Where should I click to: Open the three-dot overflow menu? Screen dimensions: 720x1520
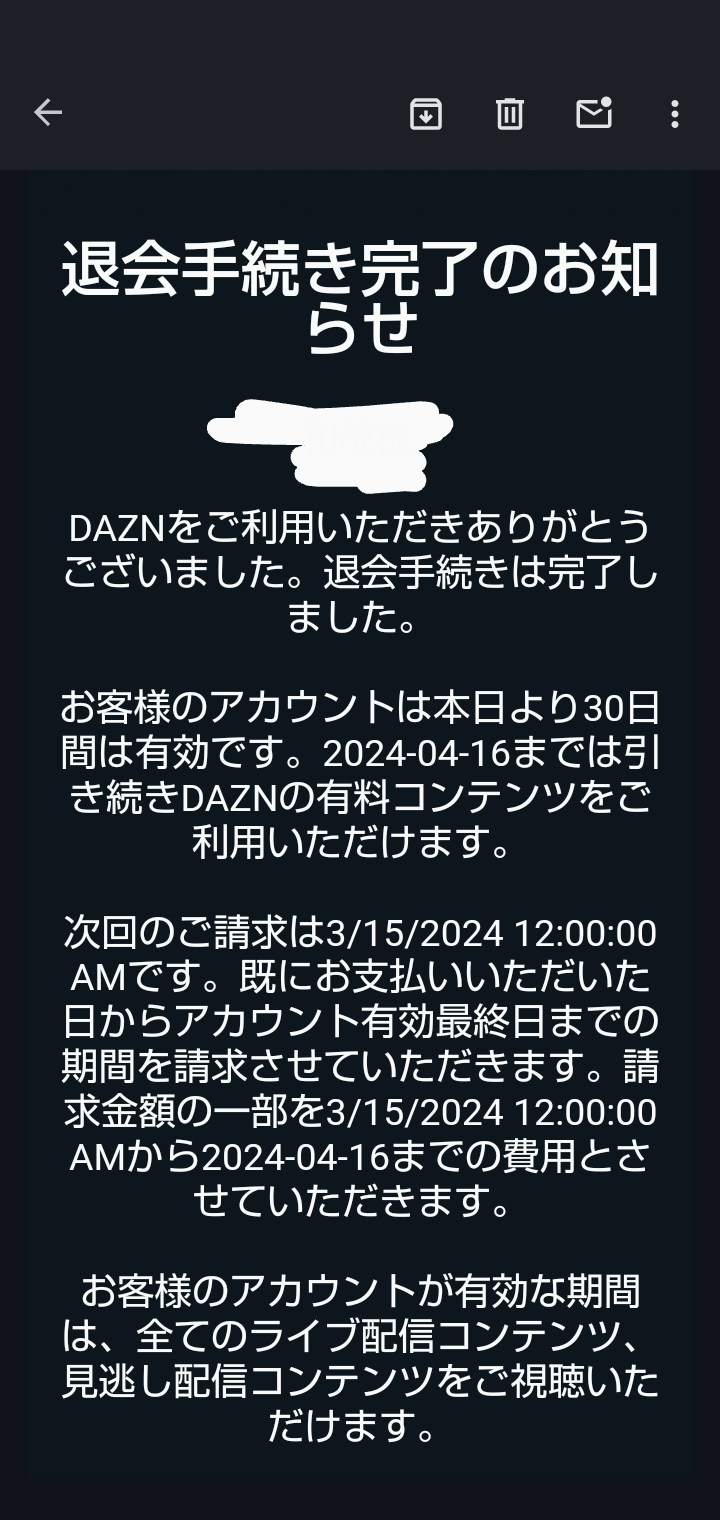(675, 114)
